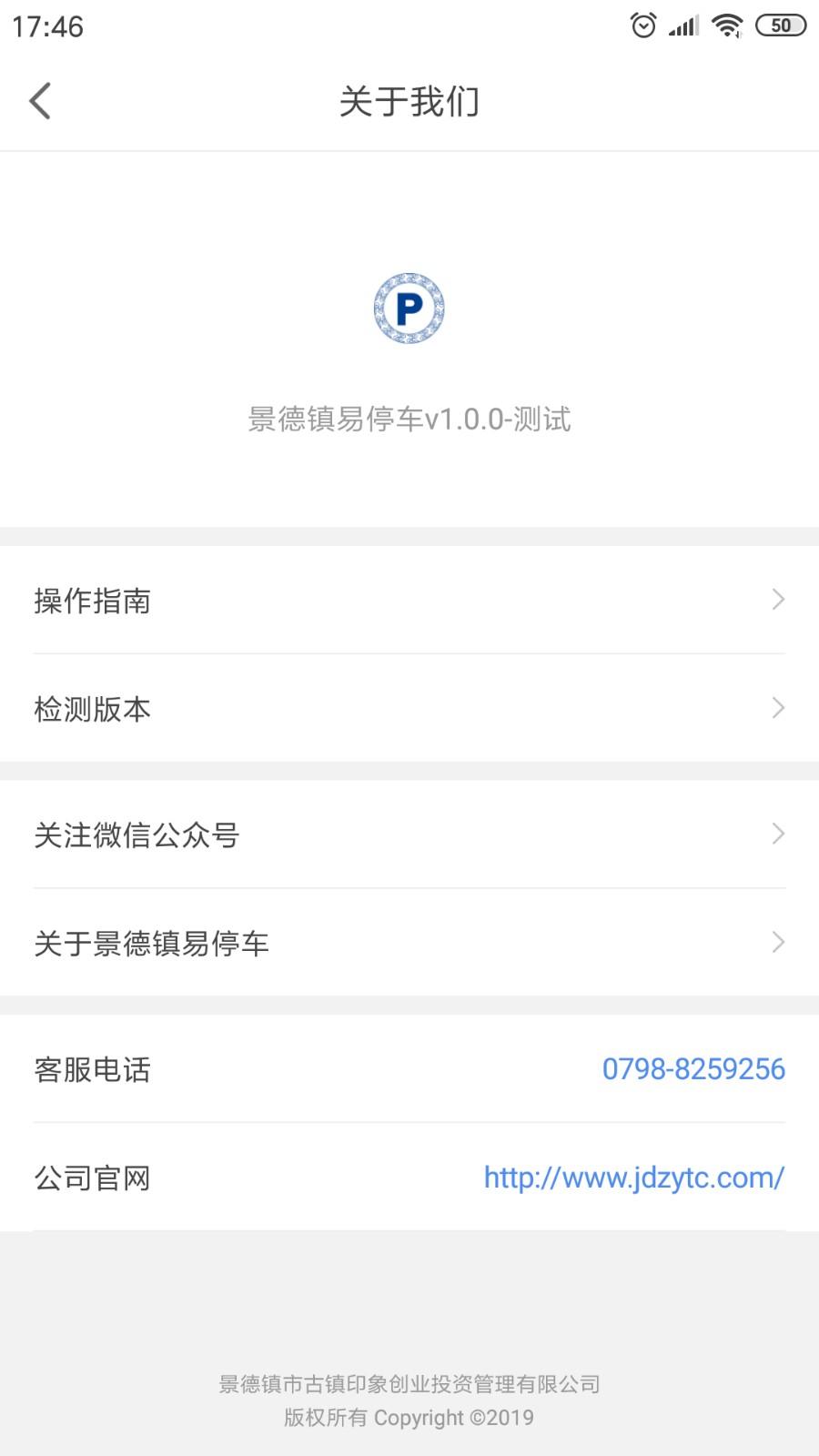Tap the battery indicator showing 50

click(x=780, y=25)
